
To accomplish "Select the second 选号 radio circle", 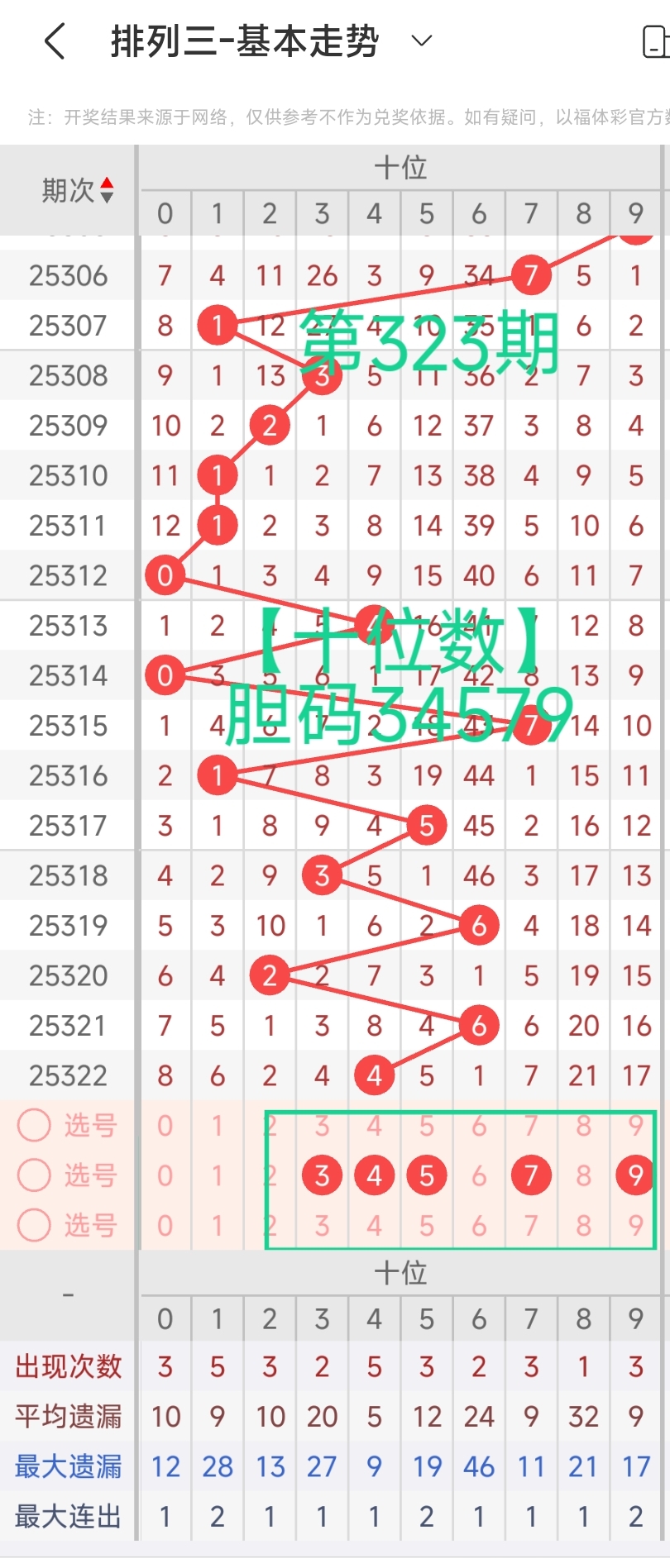I will [x=34, y=1175].
